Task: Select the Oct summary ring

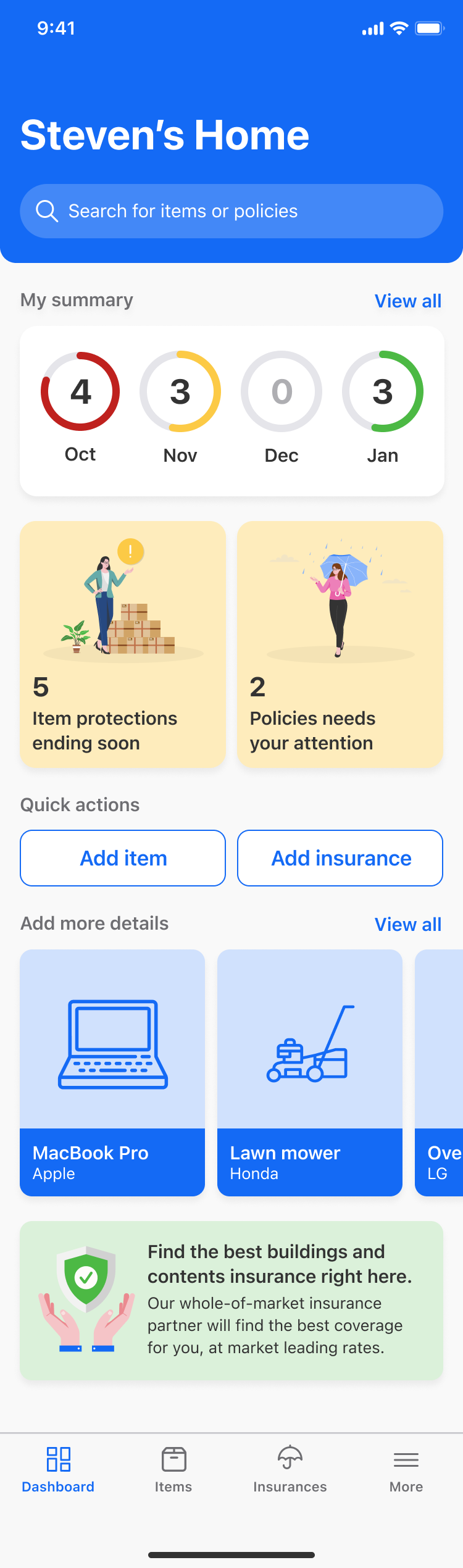Action: [x=80, y=392]
